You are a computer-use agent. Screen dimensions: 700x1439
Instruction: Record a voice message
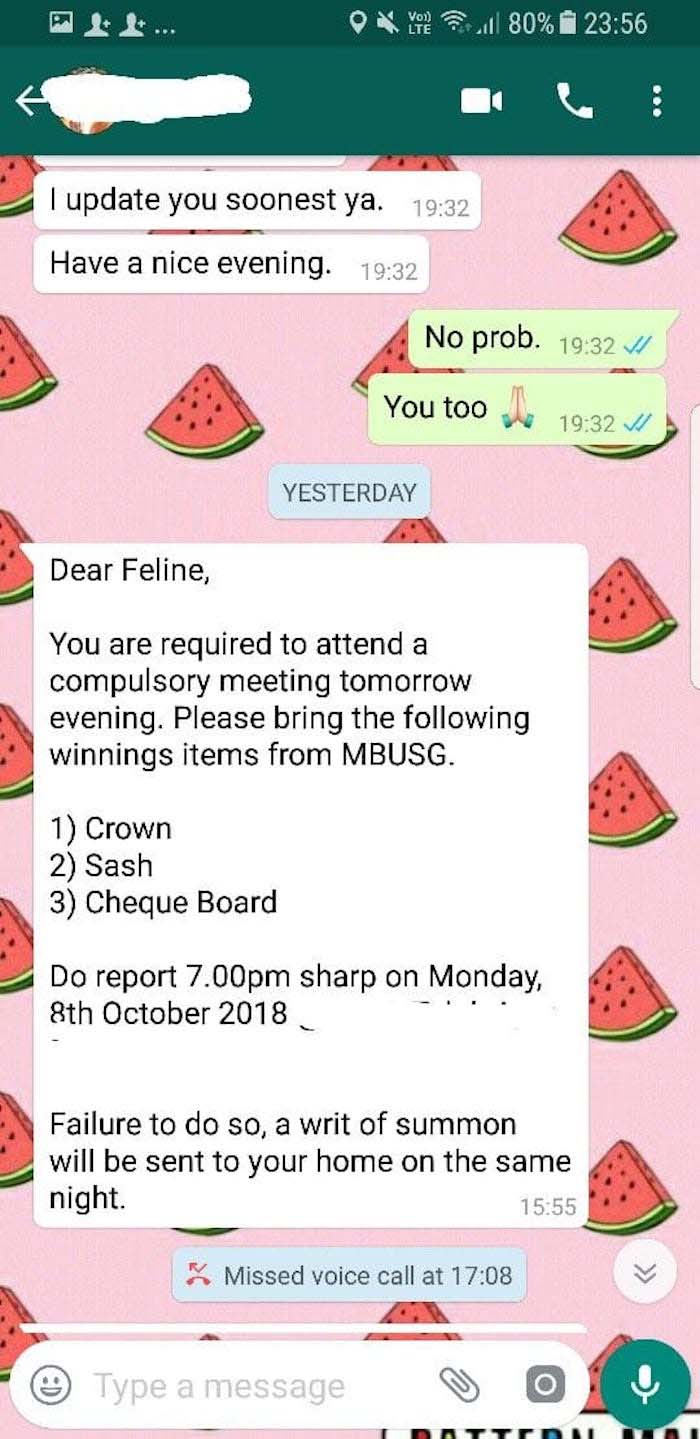click(x=645, y=1385)
